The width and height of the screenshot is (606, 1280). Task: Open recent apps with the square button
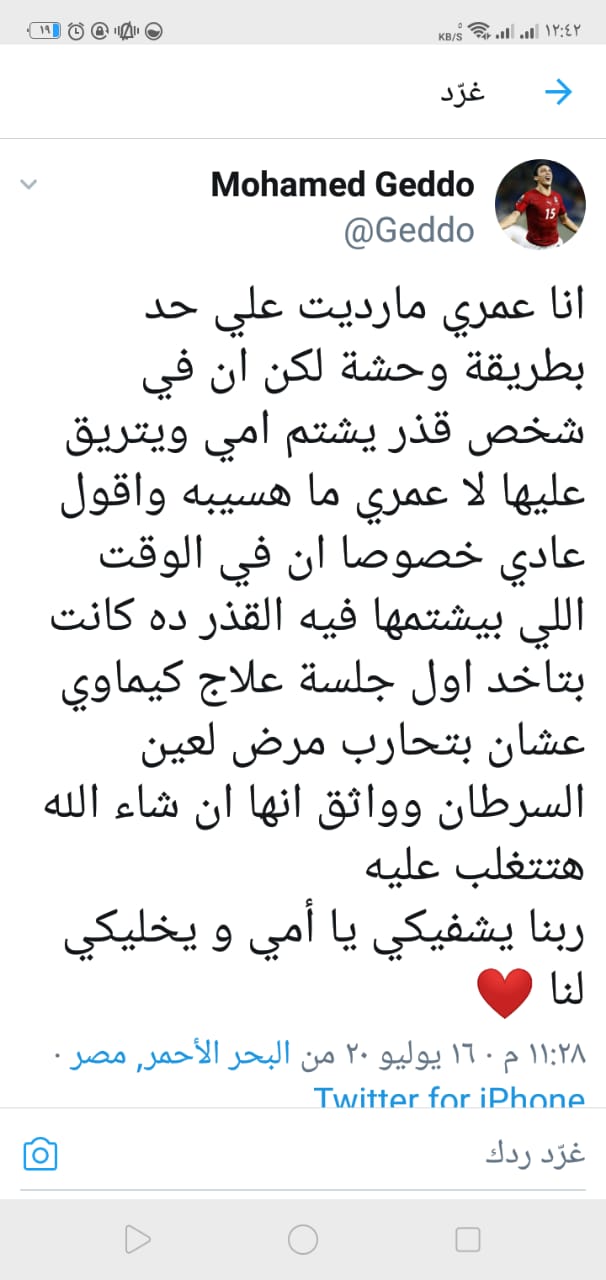tap(468, 1240)
